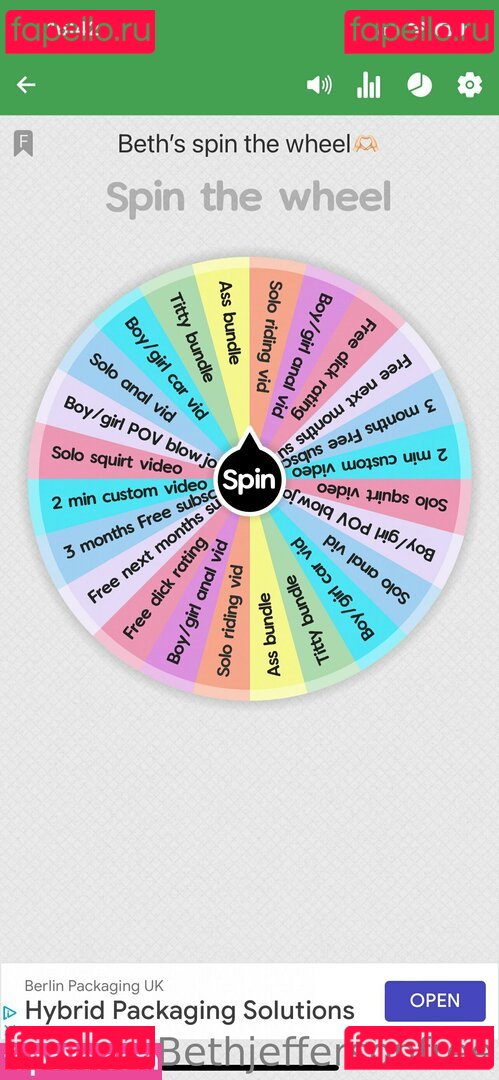Tap the Spin button on the wheel
Image resolution: width=499 pixels, height=1080 pixels.
click(249, 479)
